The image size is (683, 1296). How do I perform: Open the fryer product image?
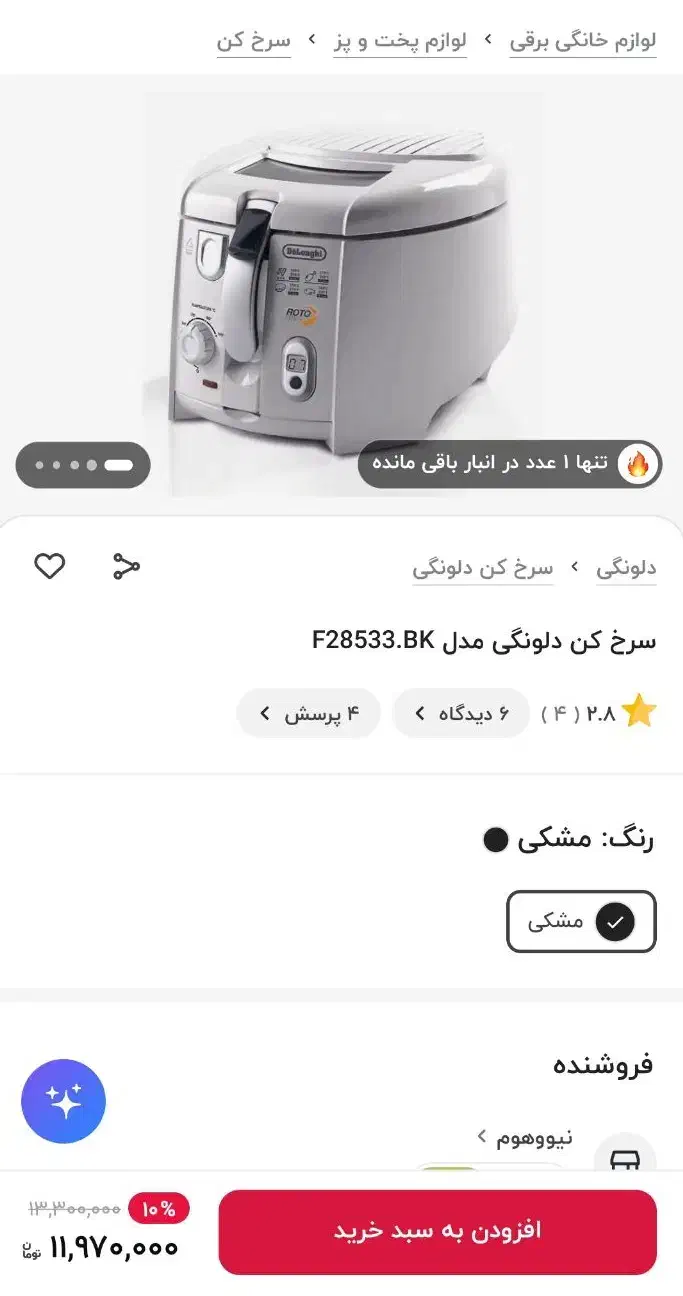point(341,290)
